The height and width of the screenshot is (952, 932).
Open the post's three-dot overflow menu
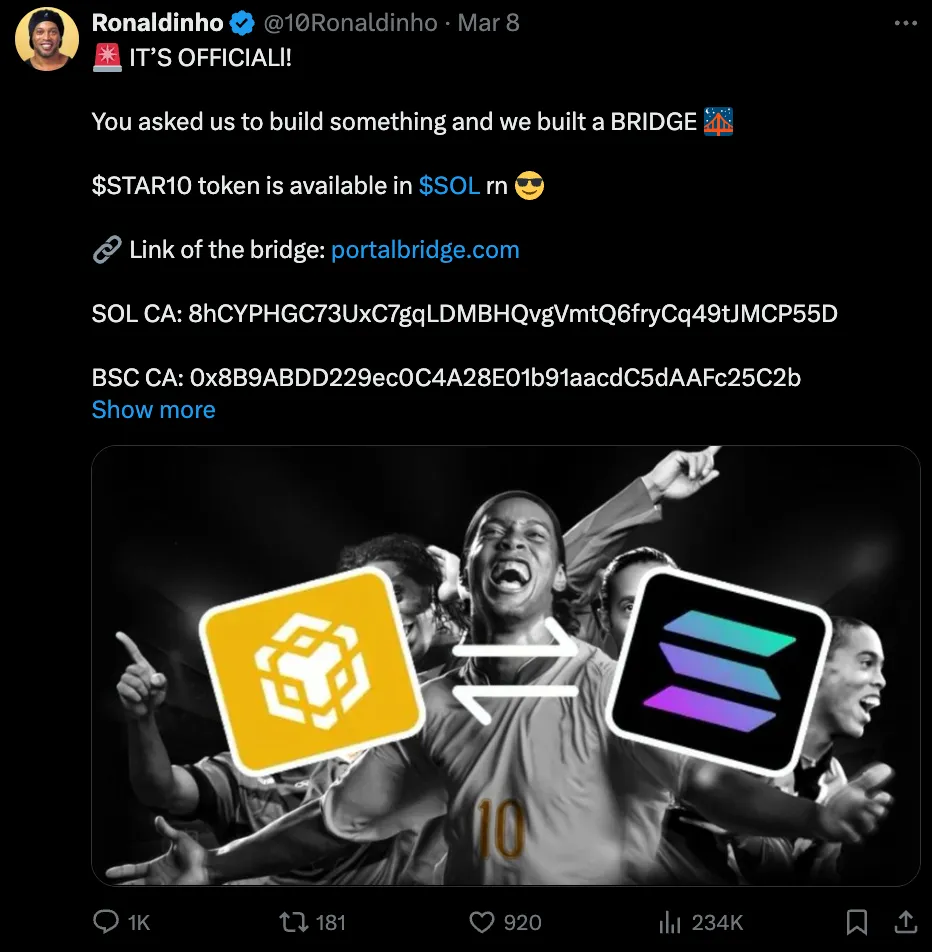pos(904,22)
